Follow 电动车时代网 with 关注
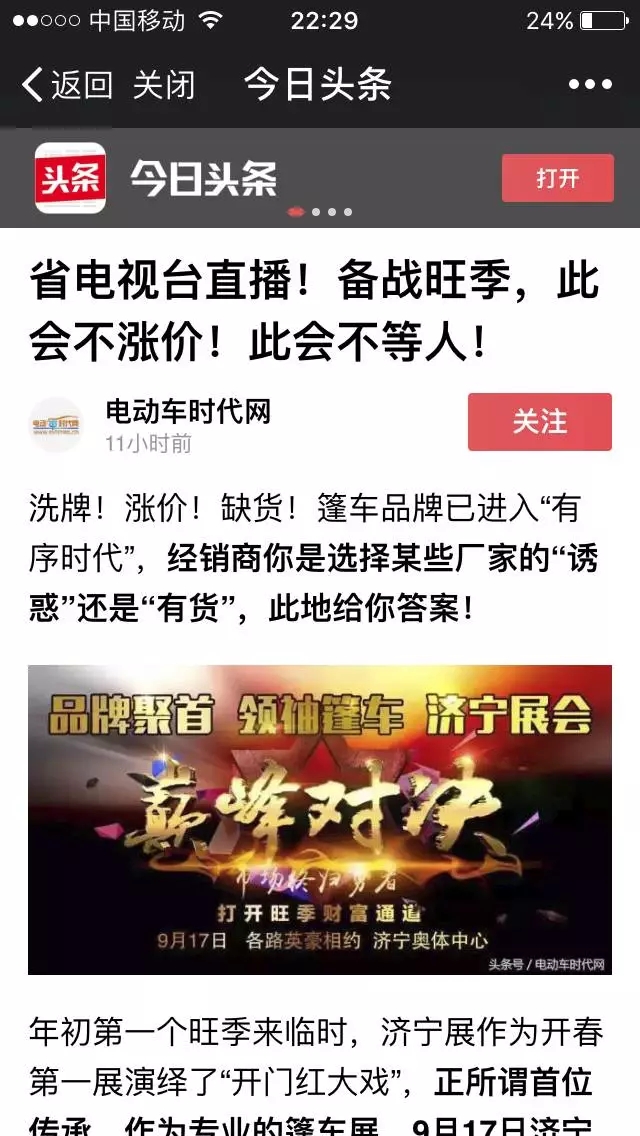640x1136 pixels. tap(539, 422)
